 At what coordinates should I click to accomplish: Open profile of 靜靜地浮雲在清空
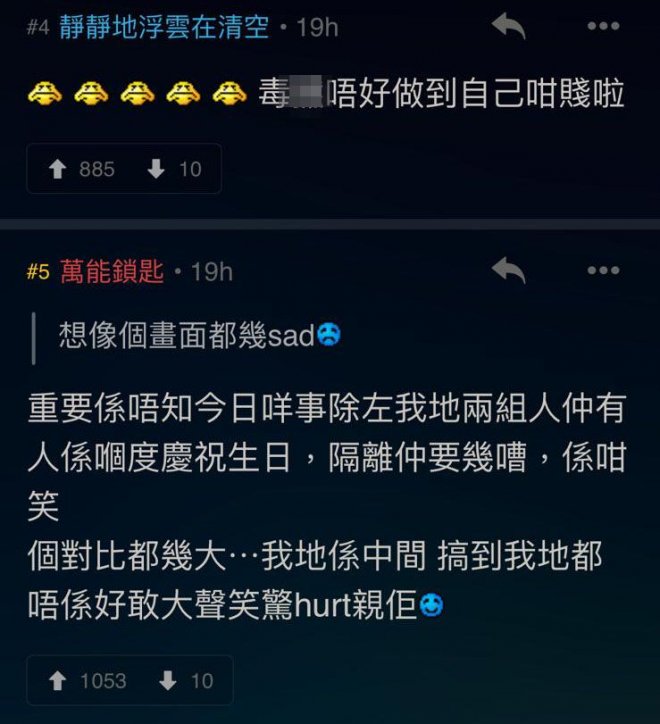[164, 27]
